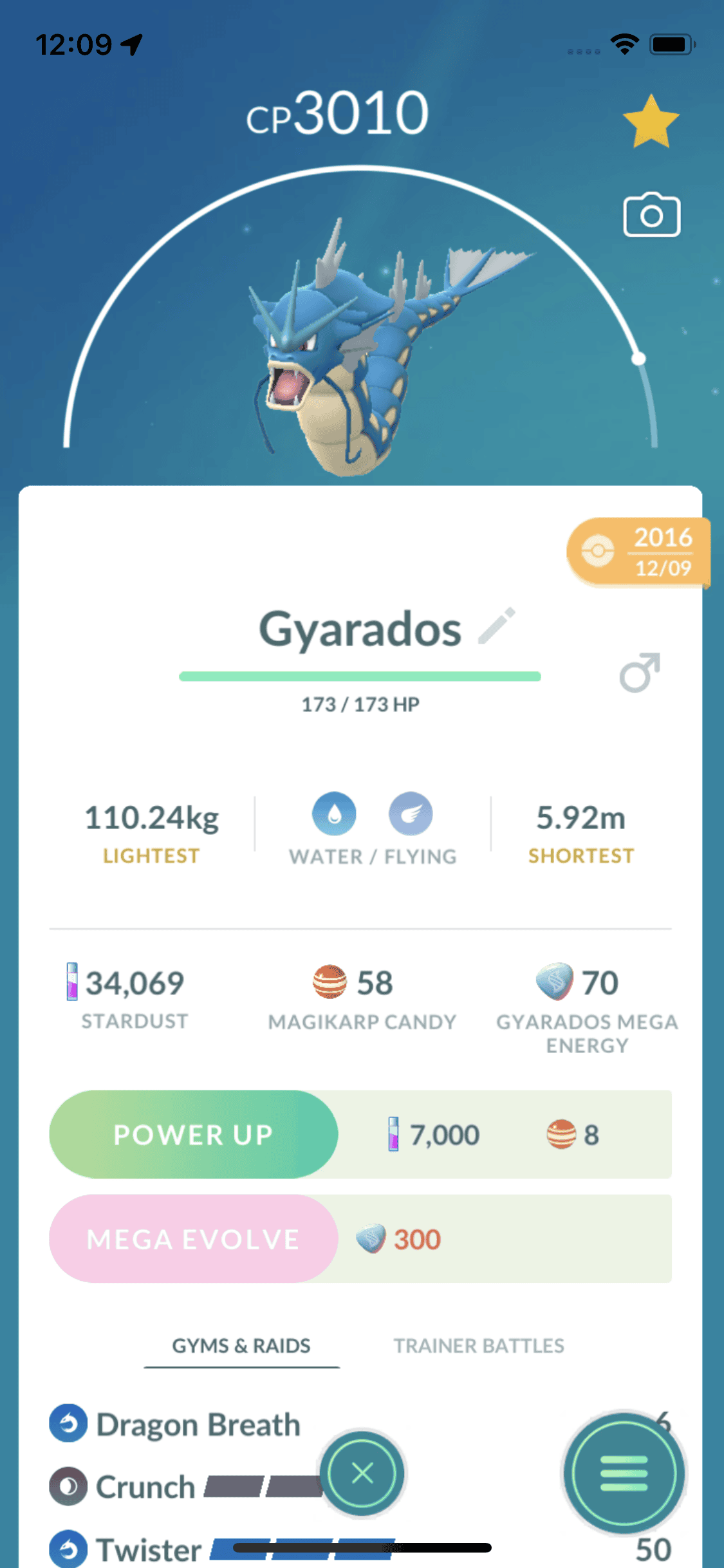This screenshot has height=1568, width=724.
Task: Power up Gyarados
Action: click(x=193, y=1134)
